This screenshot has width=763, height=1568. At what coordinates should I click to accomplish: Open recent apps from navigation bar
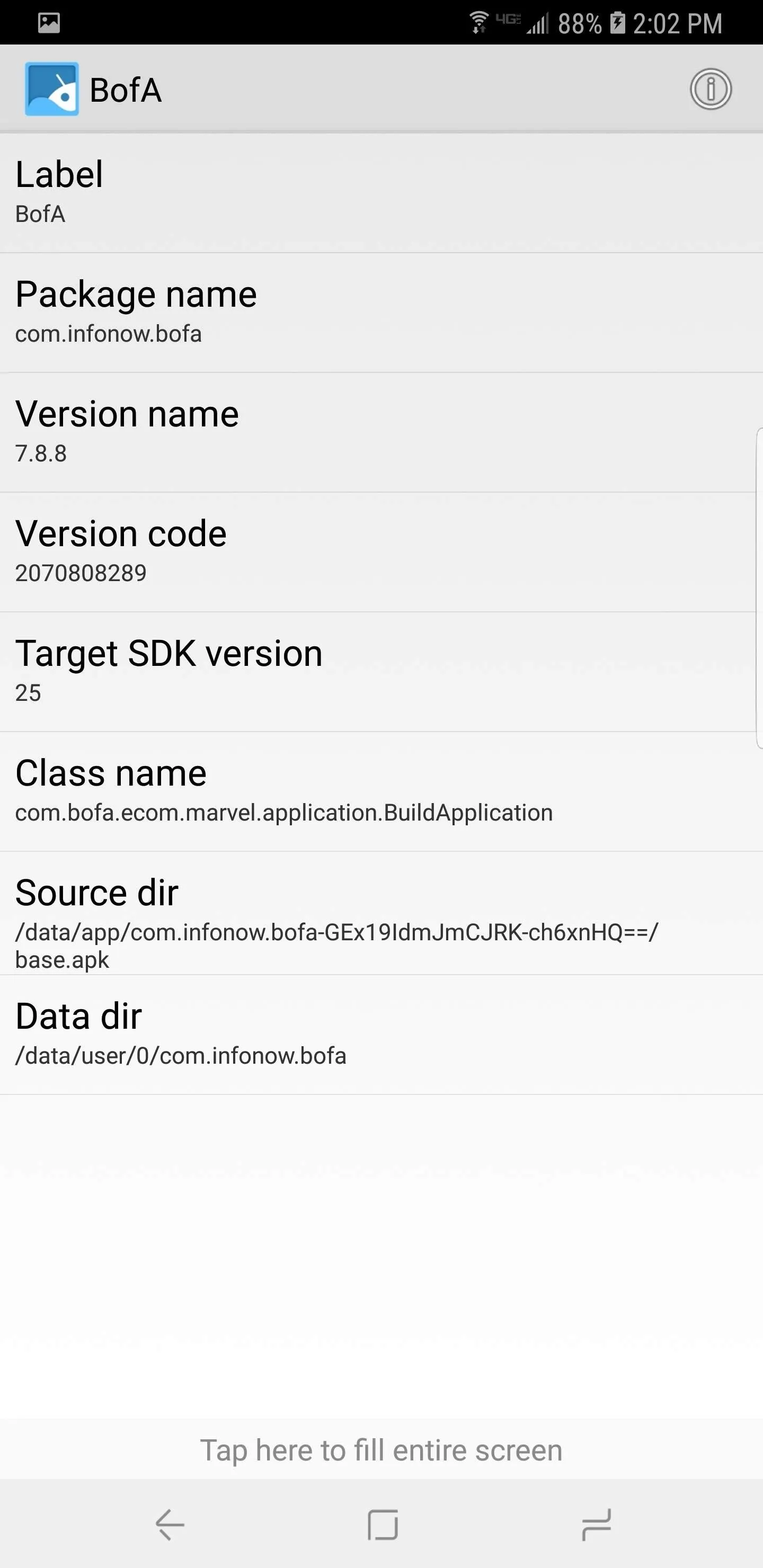[x=596, y=1524]
